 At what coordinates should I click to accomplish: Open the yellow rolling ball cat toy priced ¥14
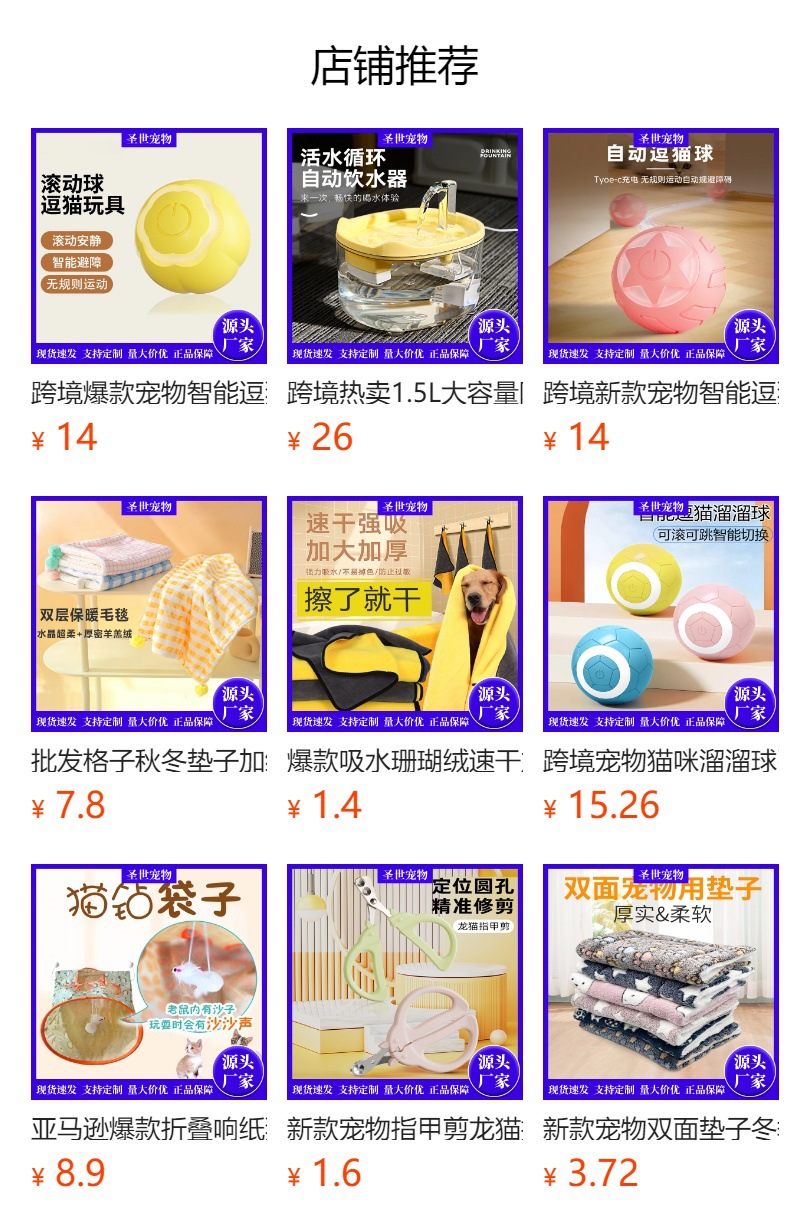149,246
